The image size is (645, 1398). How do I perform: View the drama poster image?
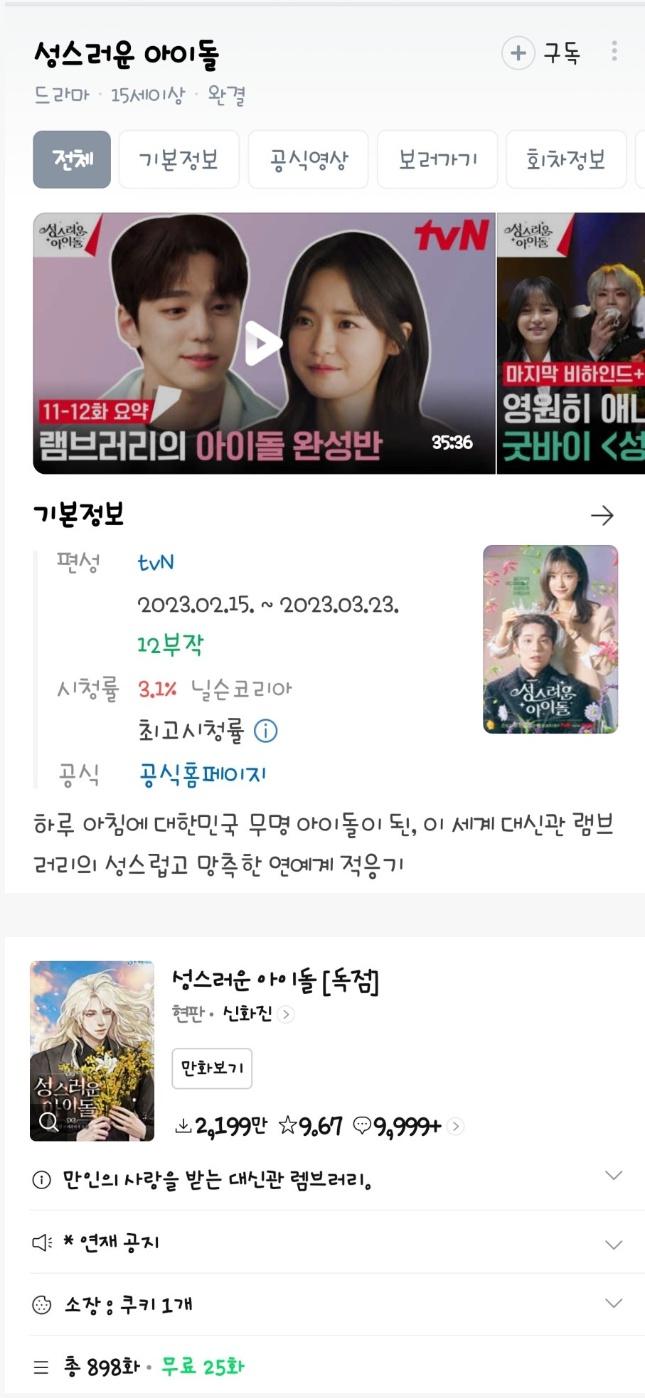[550, 639]
